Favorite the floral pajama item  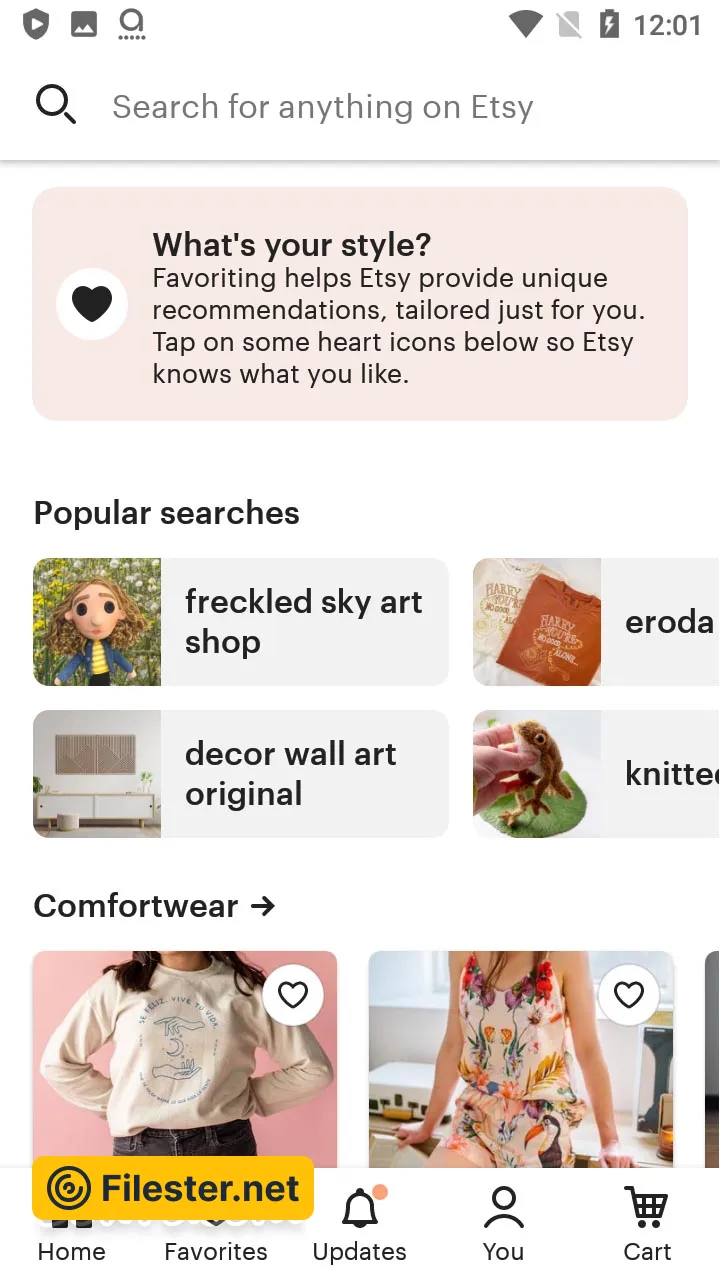pos(629,995)
